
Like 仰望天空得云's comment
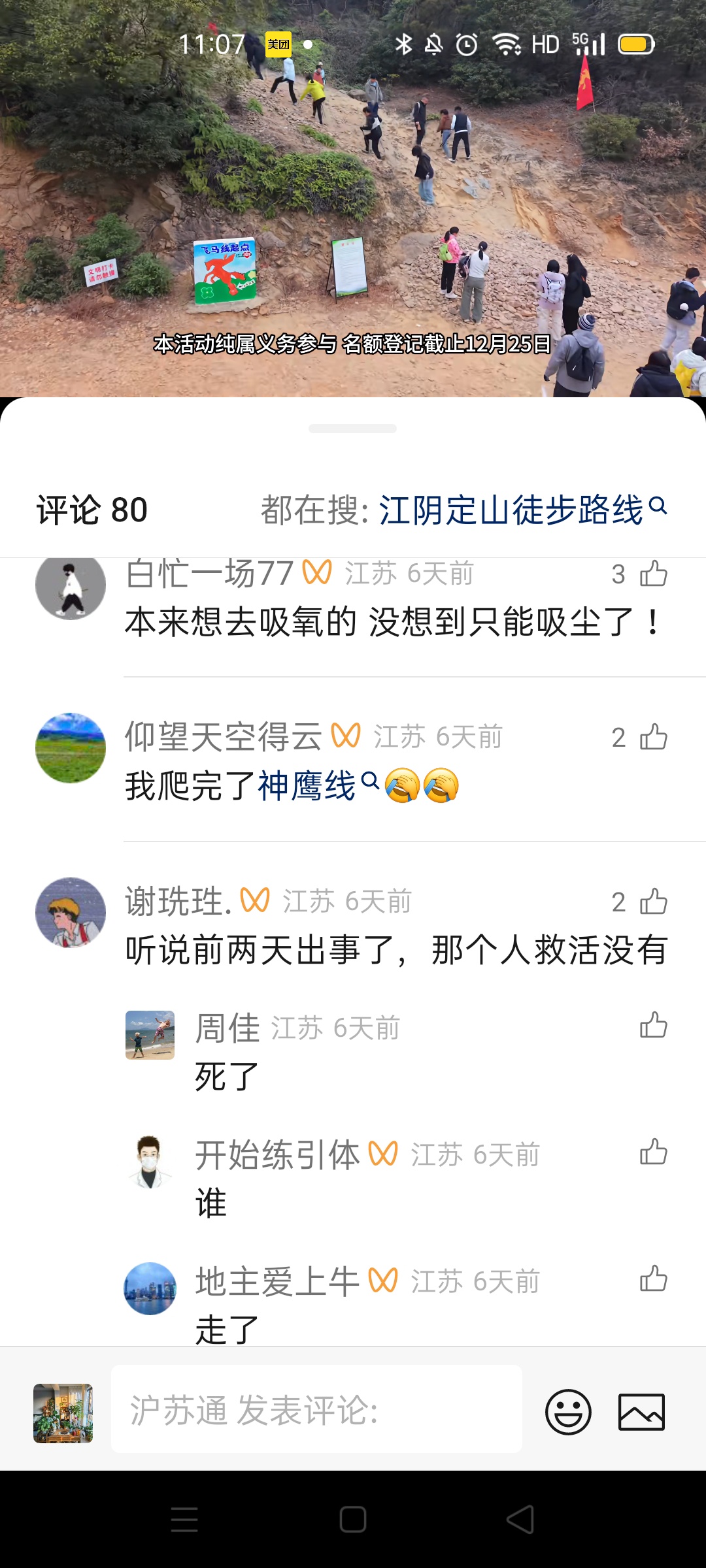(653, 738)
